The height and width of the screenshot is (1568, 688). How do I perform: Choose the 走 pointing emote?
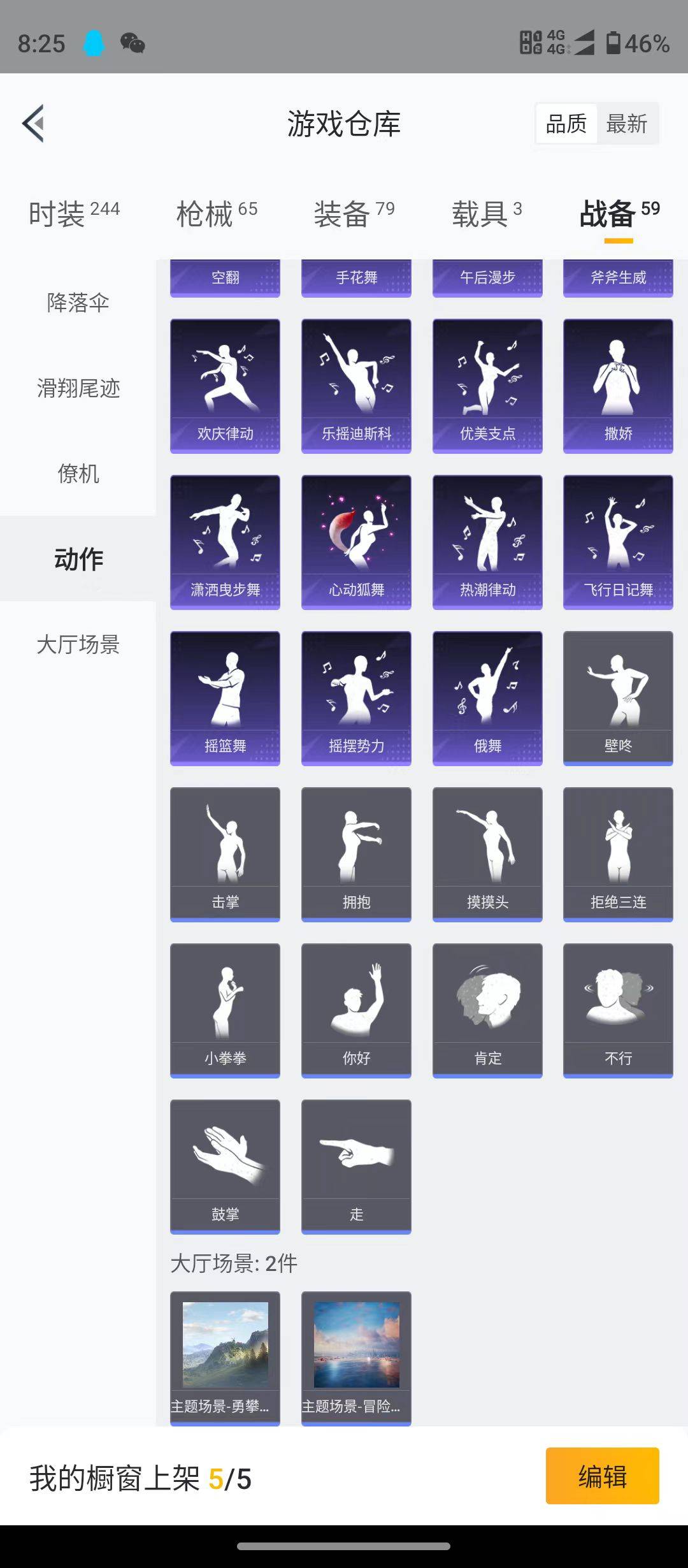(x=355, y=1166)
